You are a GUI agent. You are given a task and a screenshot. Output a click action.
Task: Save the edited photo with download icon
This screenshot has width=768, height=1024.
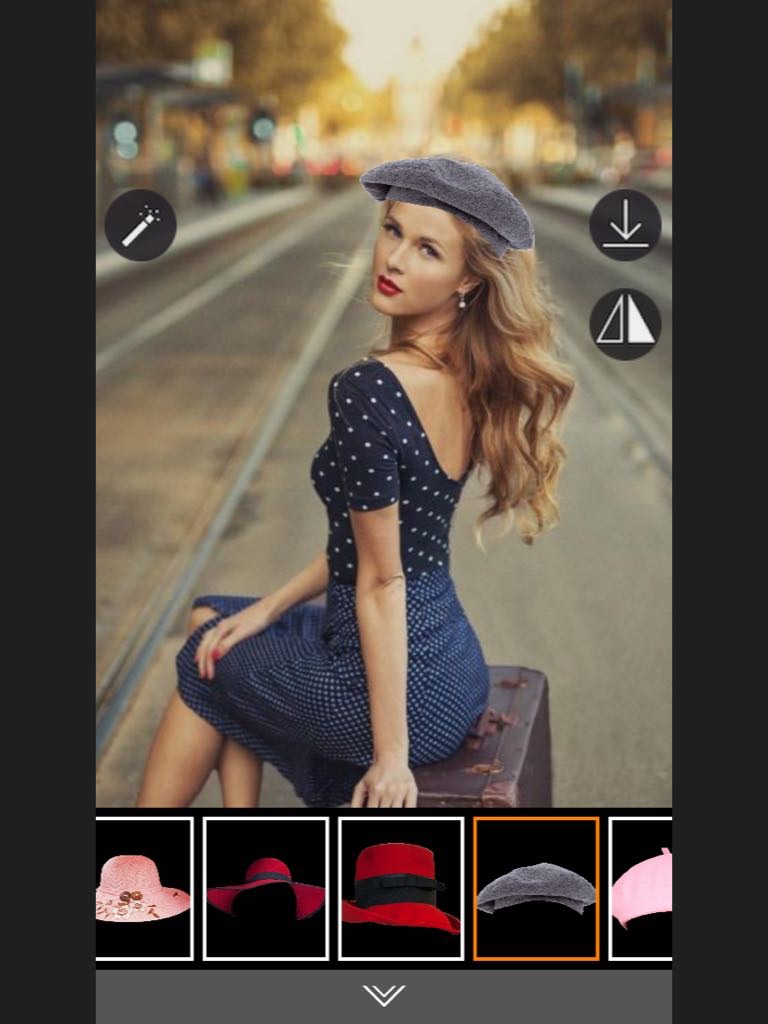click(625, 225)
